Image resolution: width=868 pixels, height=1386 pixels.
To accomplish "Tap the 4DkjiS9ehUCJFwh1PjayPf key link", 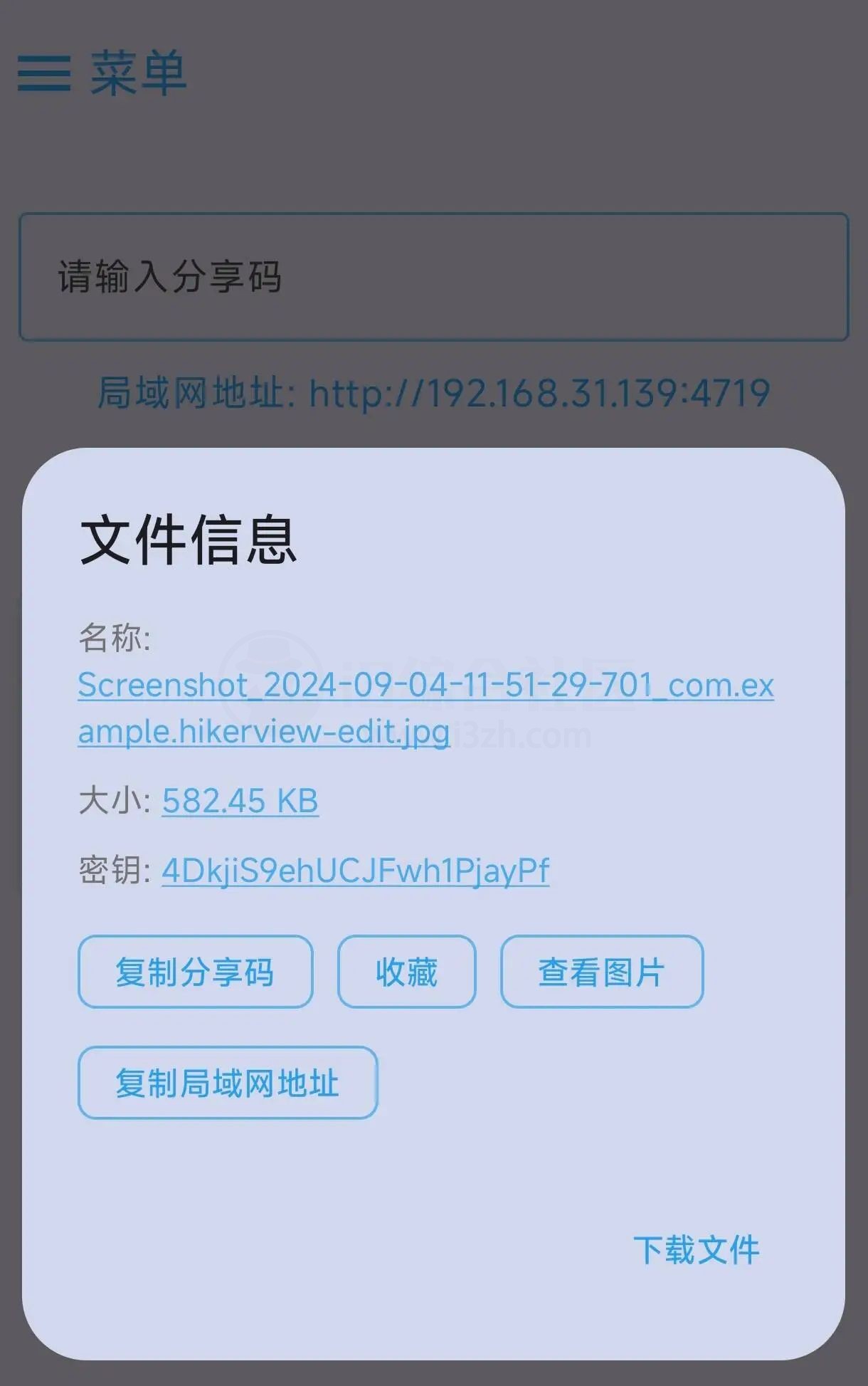I will [355, 871].
